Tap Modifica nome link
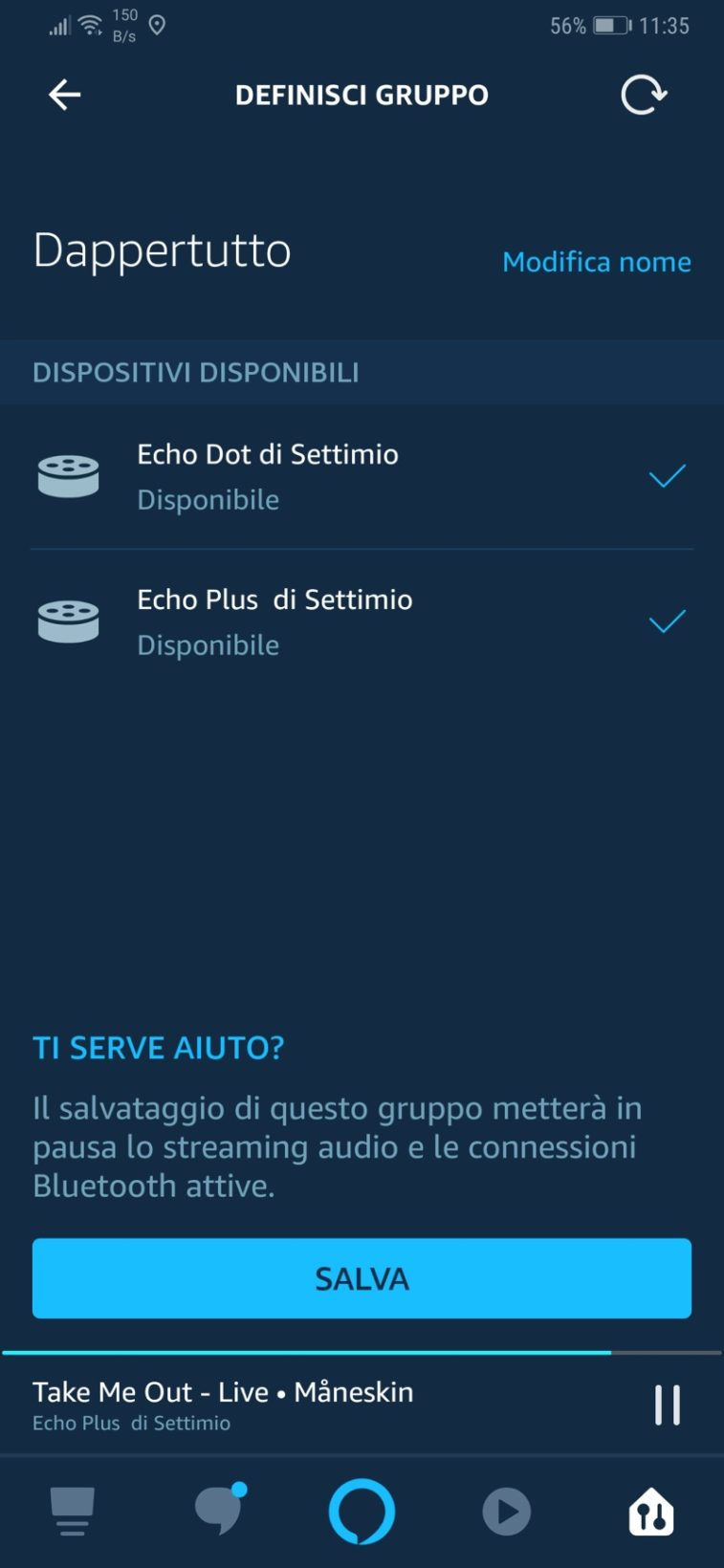 click(596, 262)
